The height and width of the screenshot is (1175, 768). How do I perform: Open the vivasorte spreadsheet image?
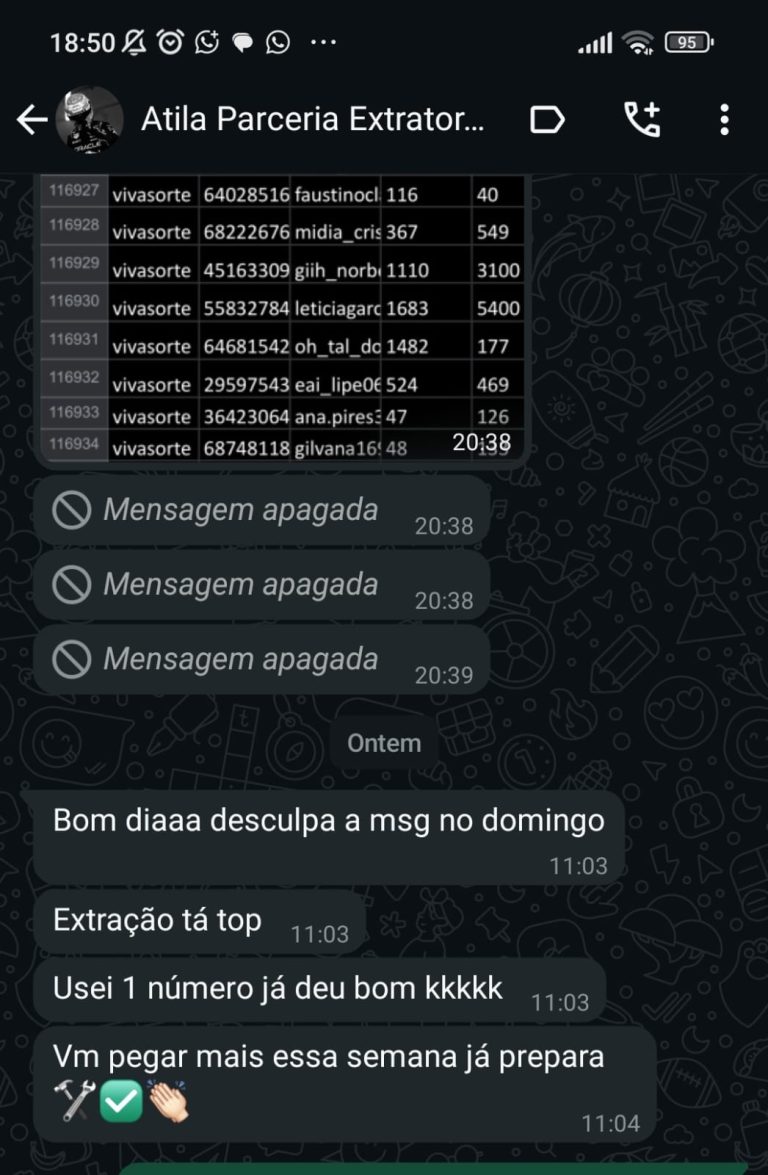283,316
